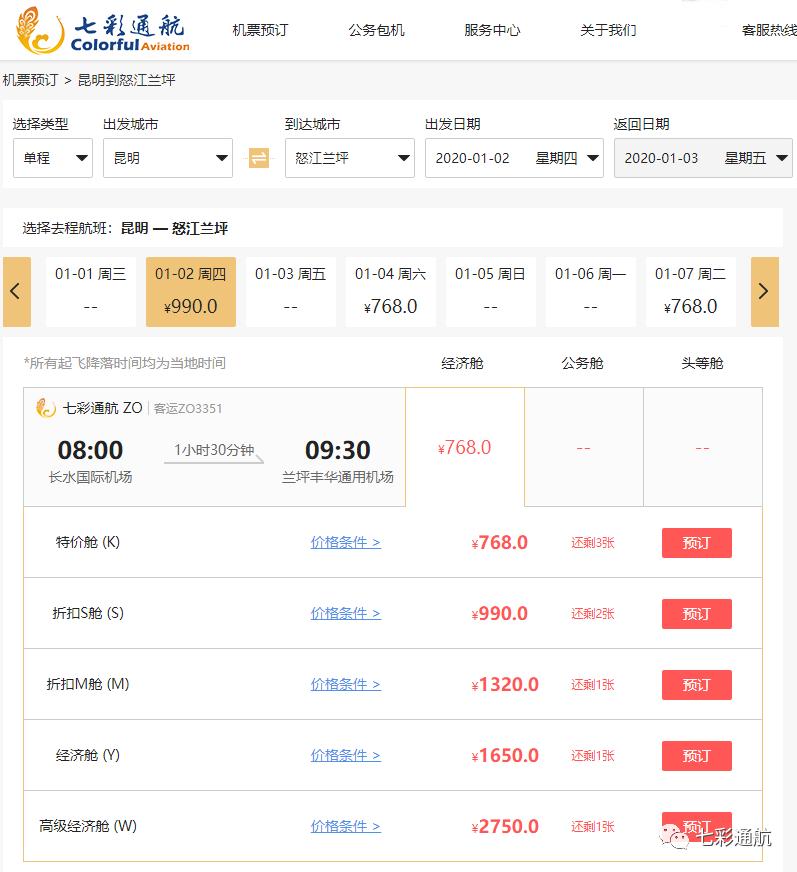Open the 选择类型 trip type dropdown

coord(52,158)
